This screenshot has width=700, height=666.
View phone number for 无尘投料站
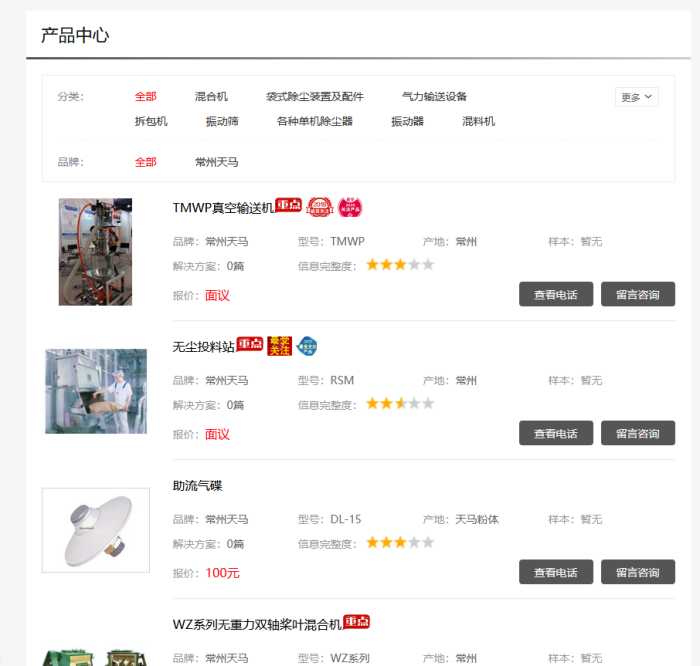555,433
